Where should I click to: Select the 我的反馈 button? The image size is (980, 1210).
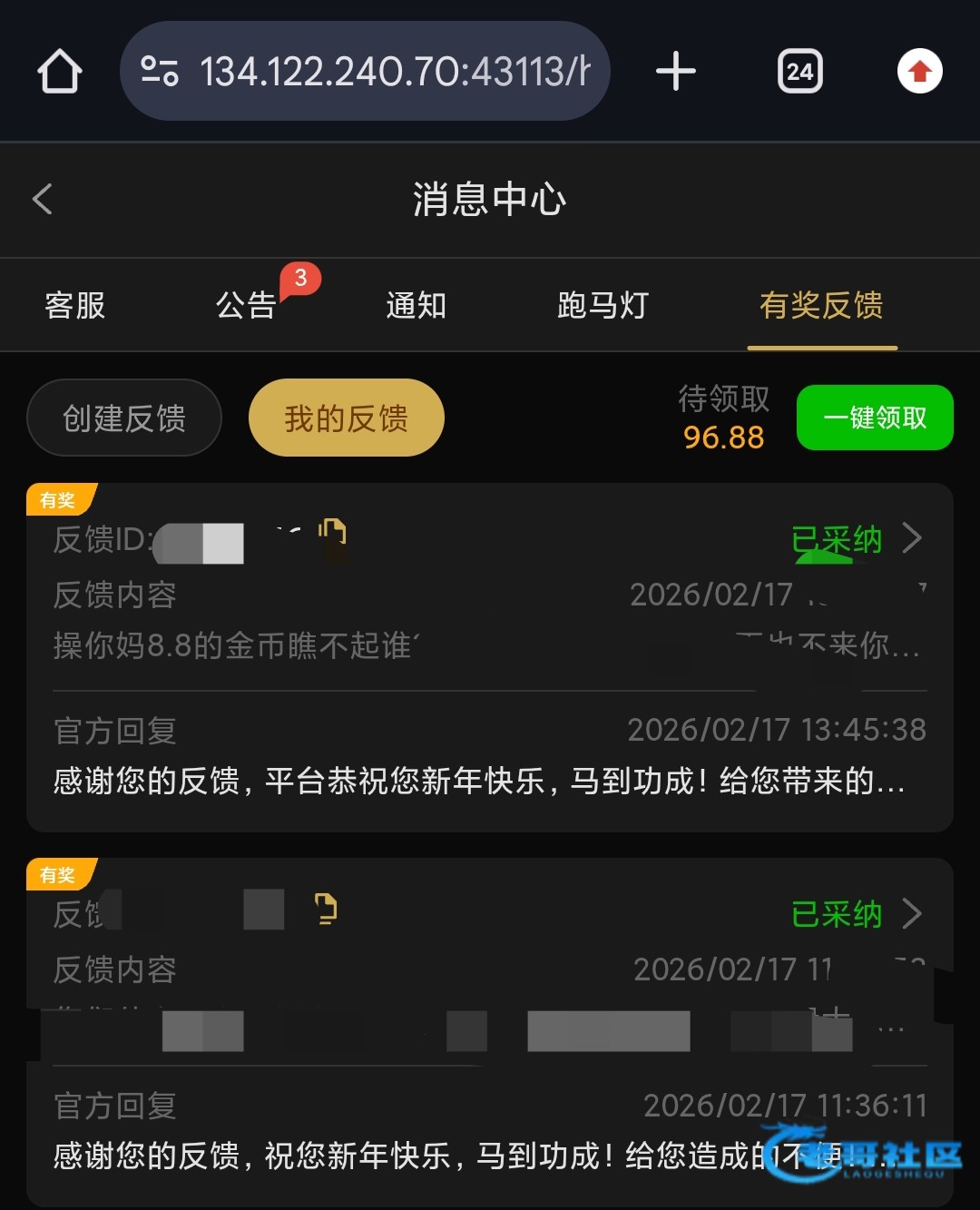tap(346, 418)
